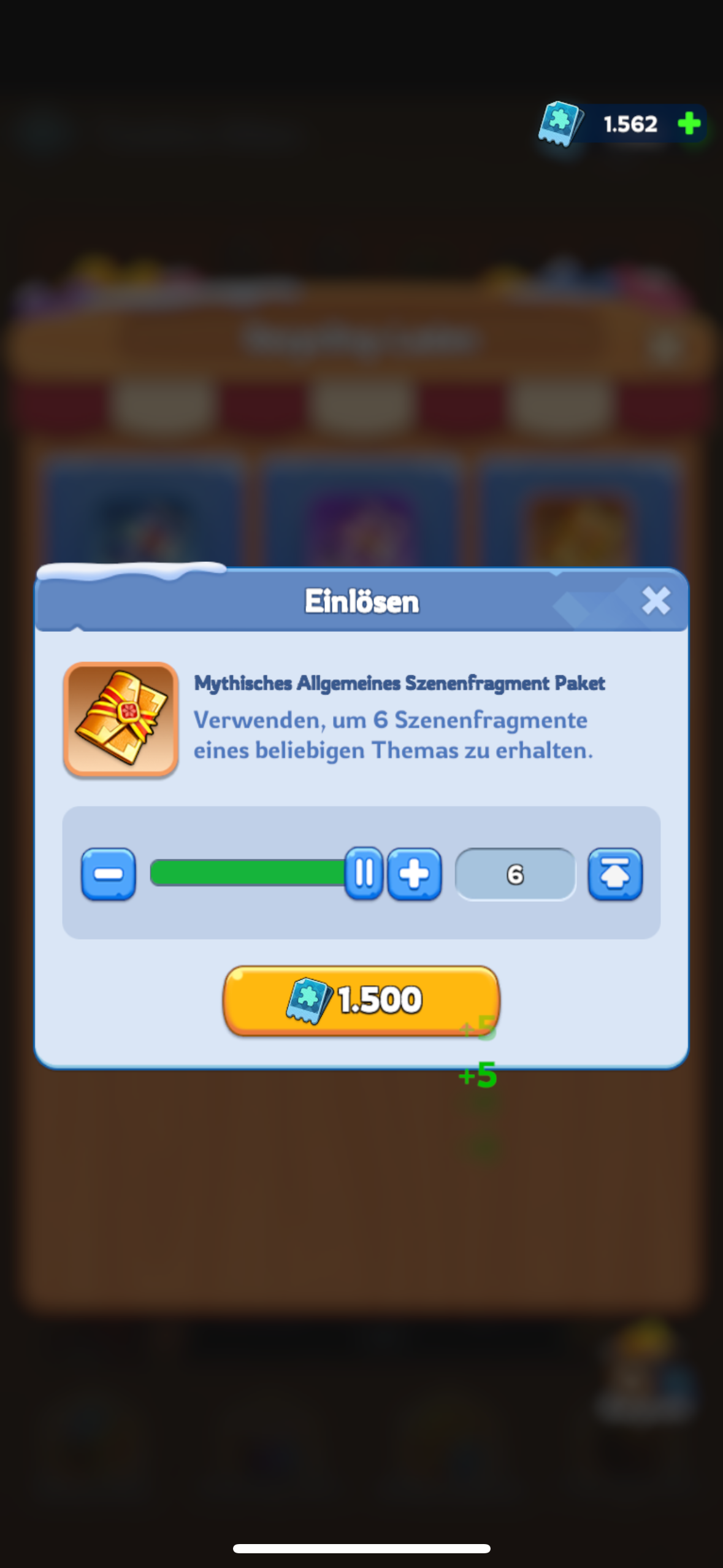Close the Einlösen dialog
723x1568 pixels.
click(655, 601)
